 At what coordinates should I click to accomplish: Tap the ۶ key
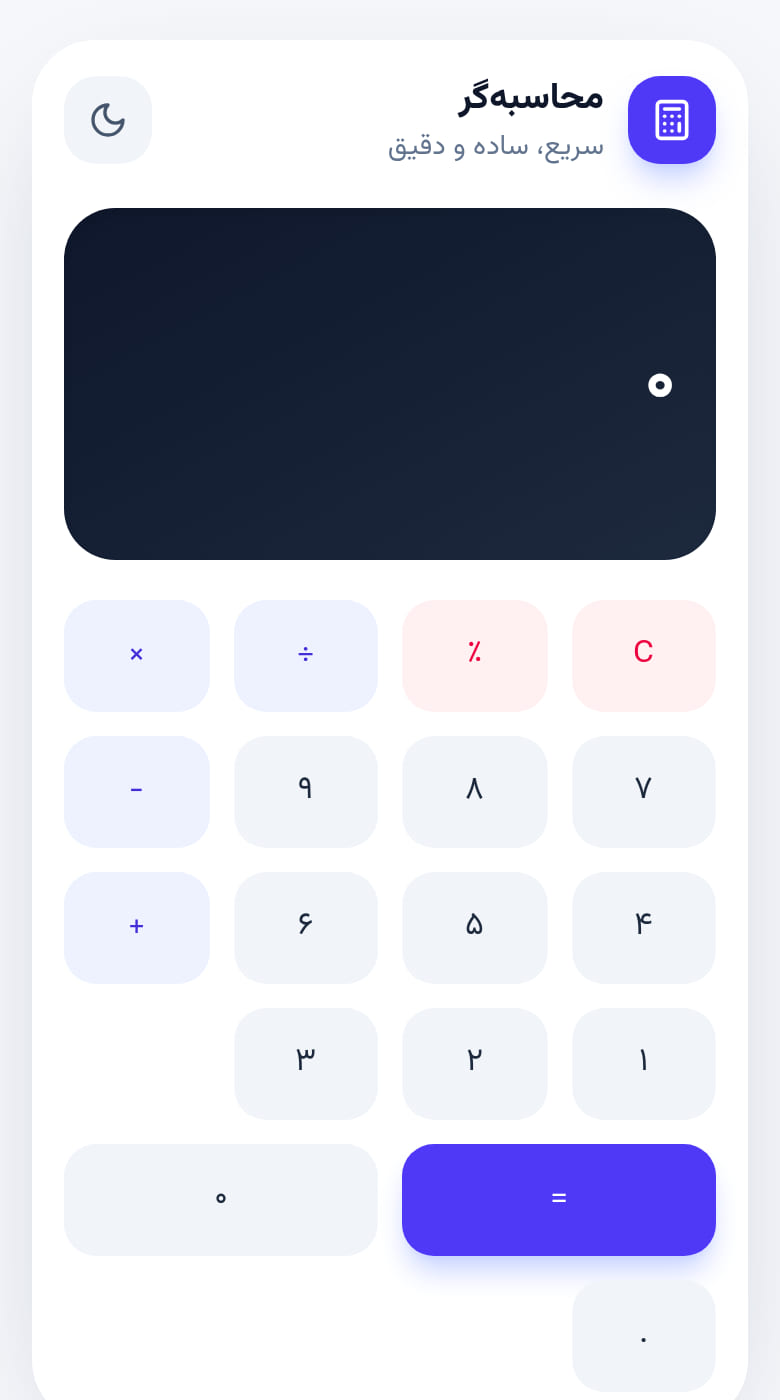pyautogui.click(x=306, y=928)
